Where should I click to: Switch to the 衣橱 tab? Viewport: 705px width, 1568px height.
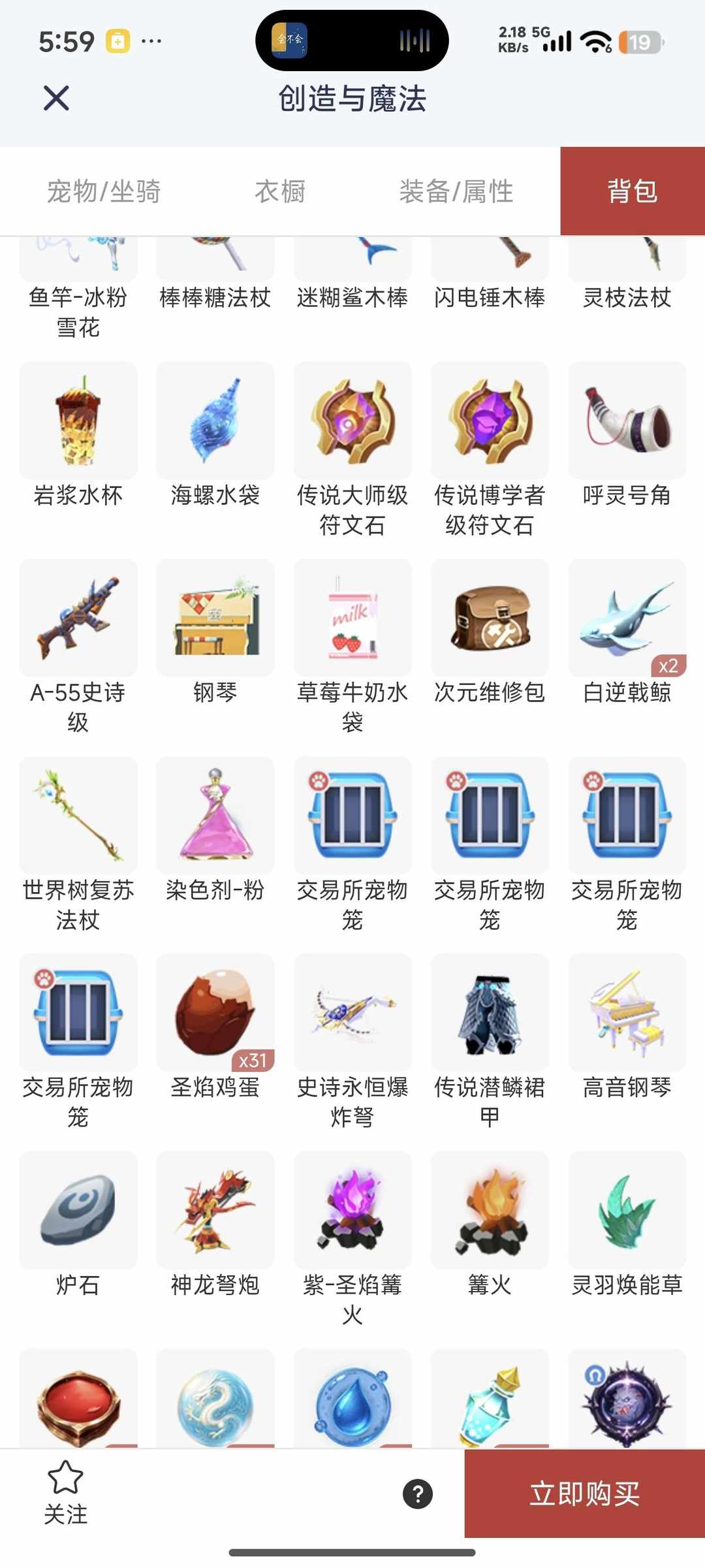coord(282,191)
